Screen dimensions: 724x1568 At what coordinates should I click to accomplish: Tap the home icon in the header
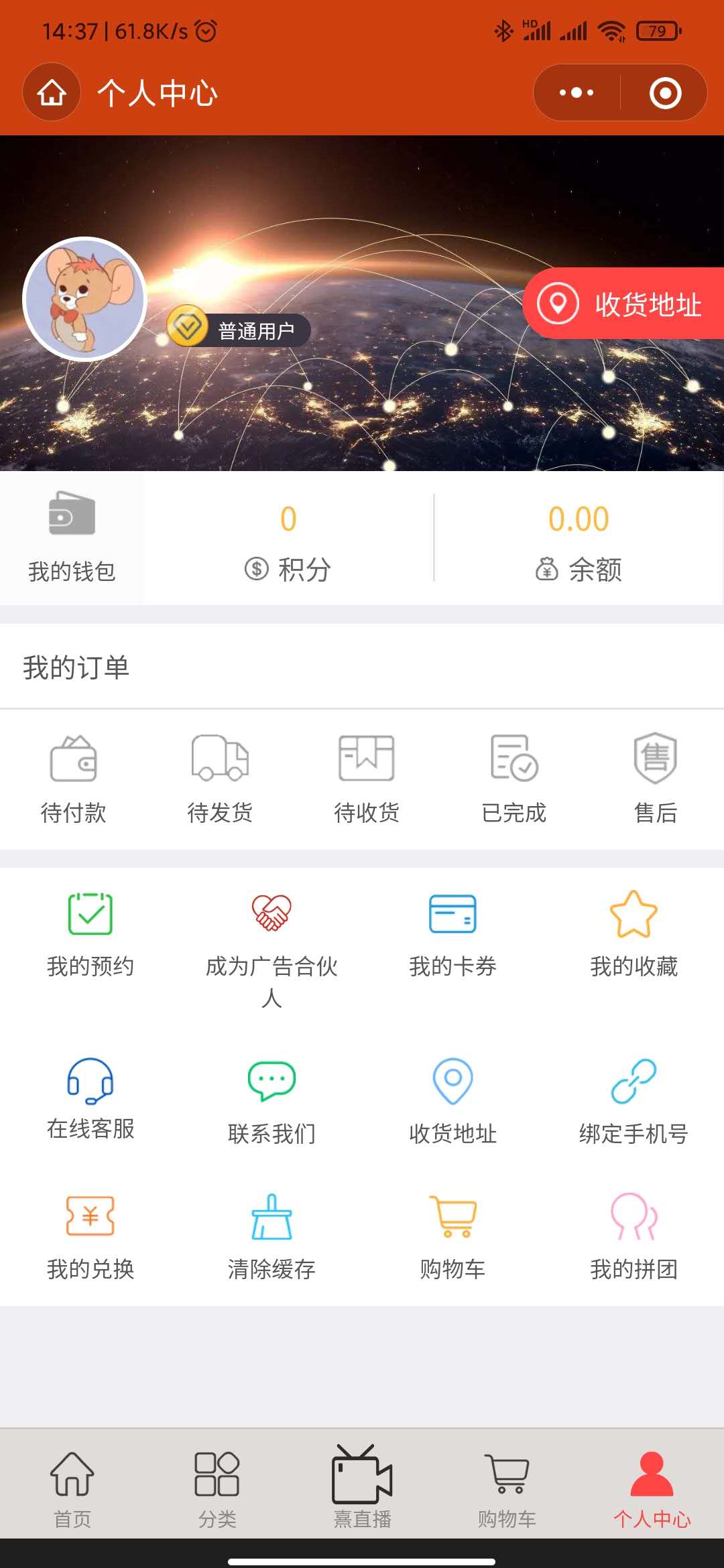tap(52, 92)
